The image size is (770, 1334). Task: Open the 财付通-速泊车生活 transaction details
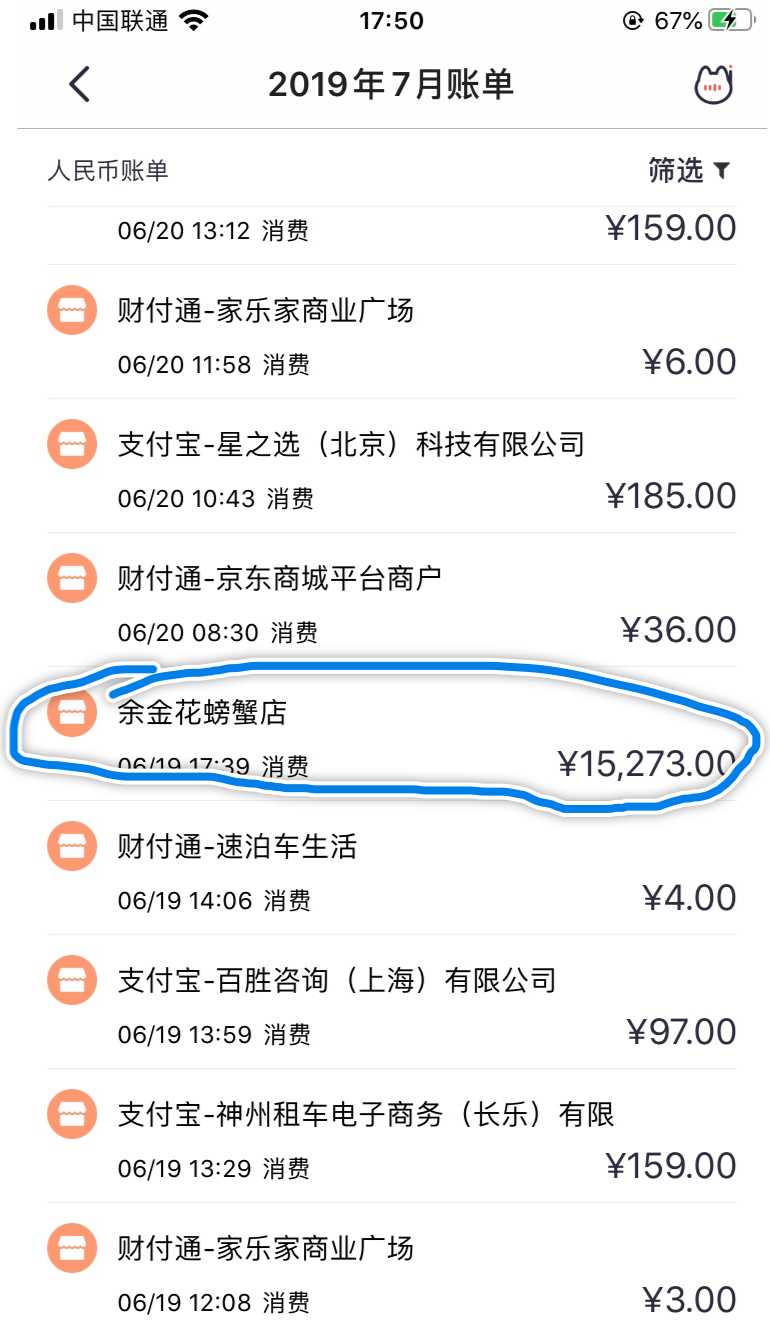click(390, 871)
